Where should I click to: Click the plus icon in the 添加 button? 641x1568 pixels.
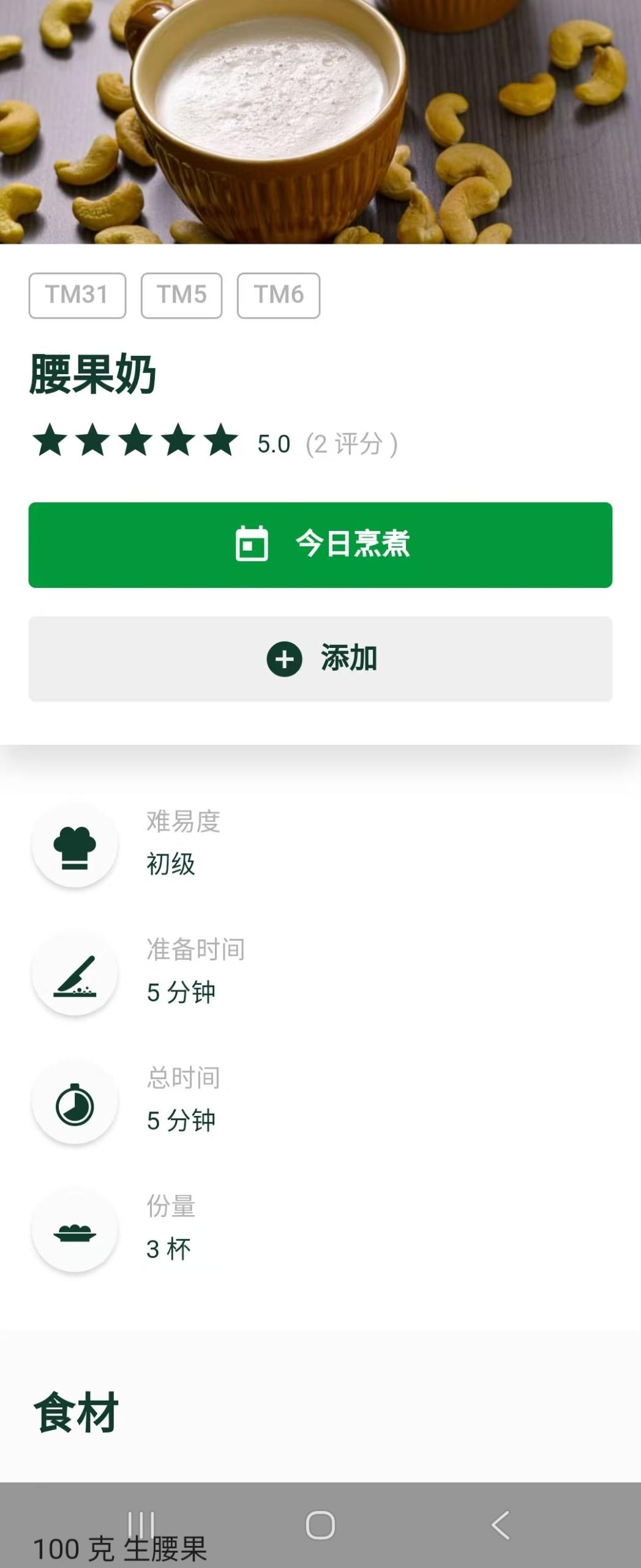283,660
